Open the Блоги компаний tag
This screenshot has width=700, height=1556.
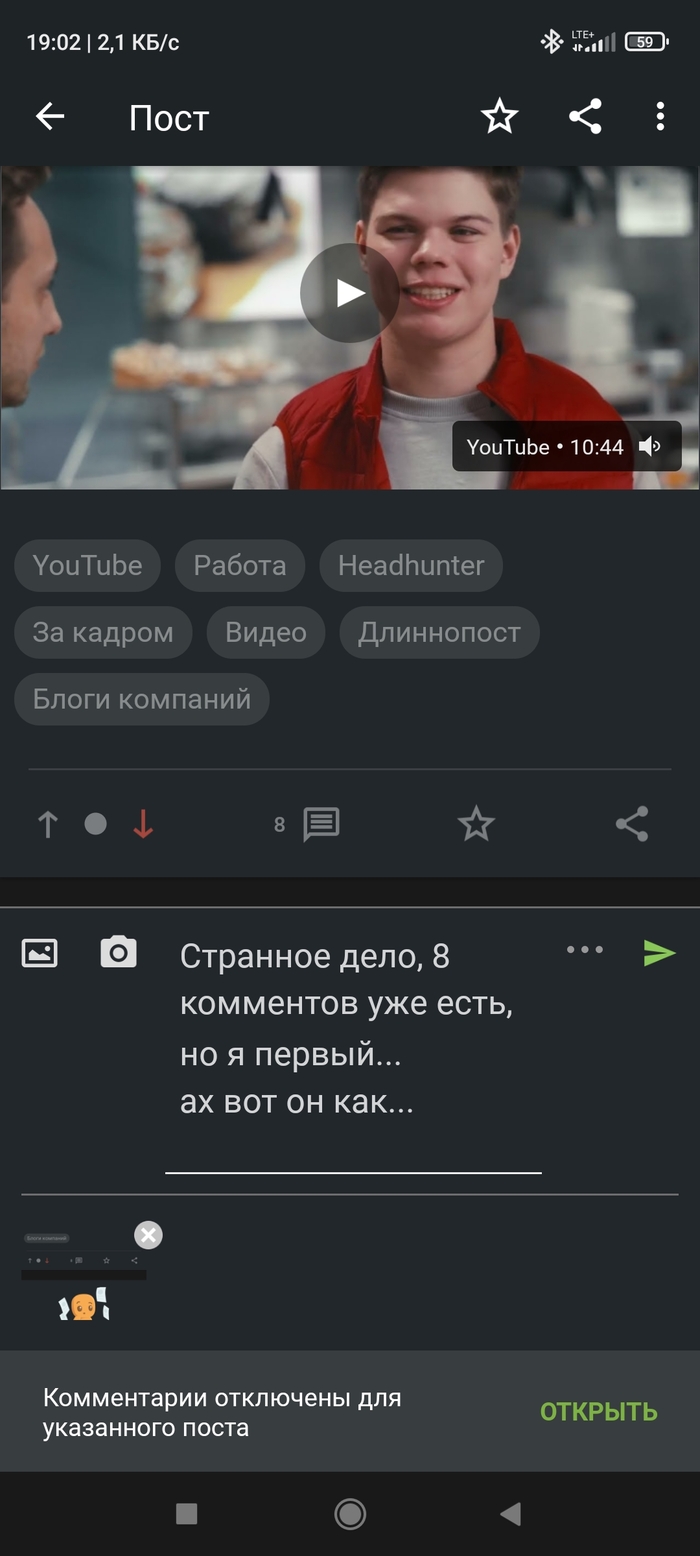tap(141, 699)
